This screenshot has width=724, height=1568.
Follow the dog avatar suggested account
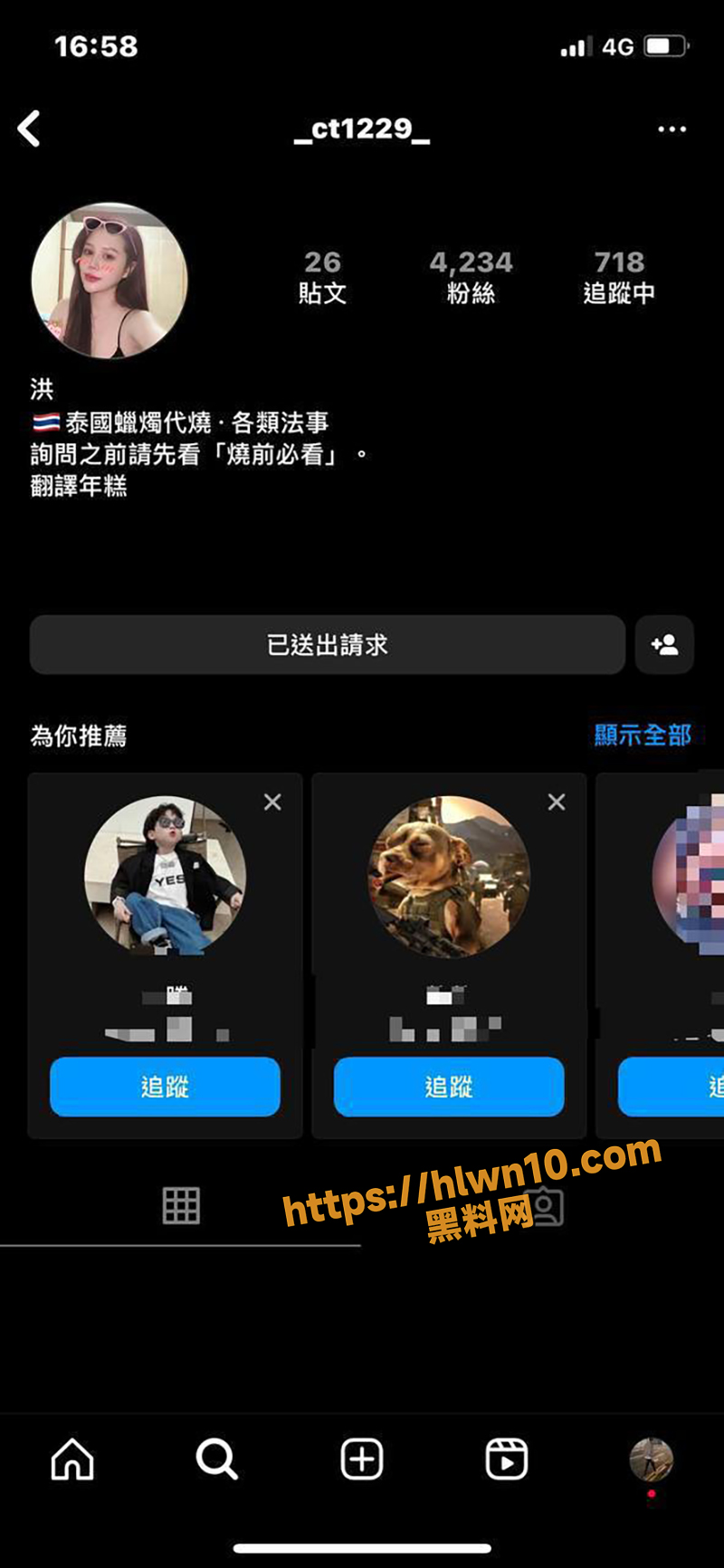point(449,1087)
